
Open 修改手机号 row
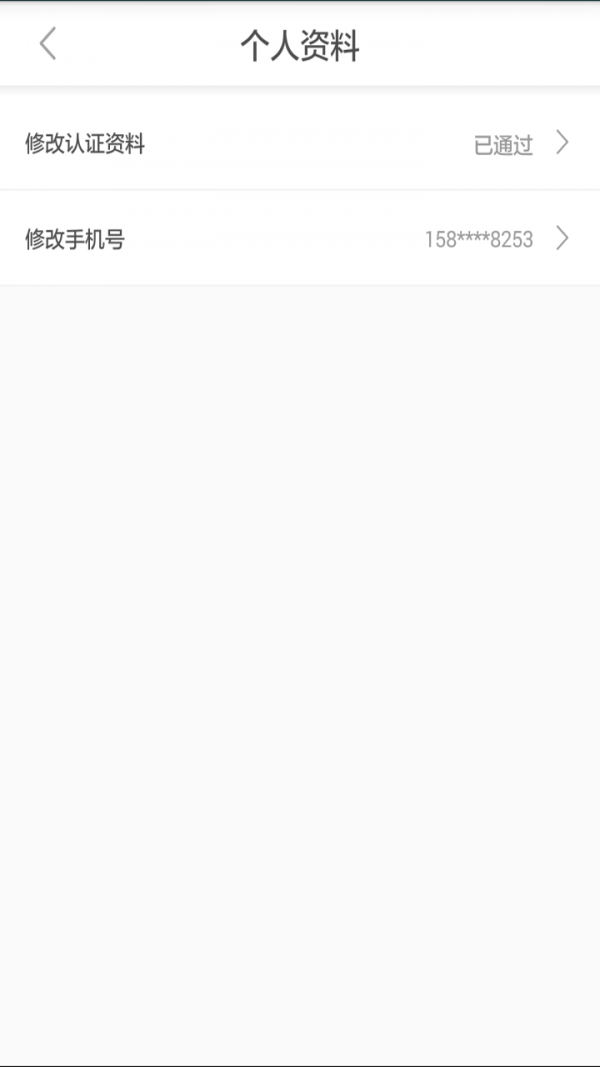click(300, 239)
